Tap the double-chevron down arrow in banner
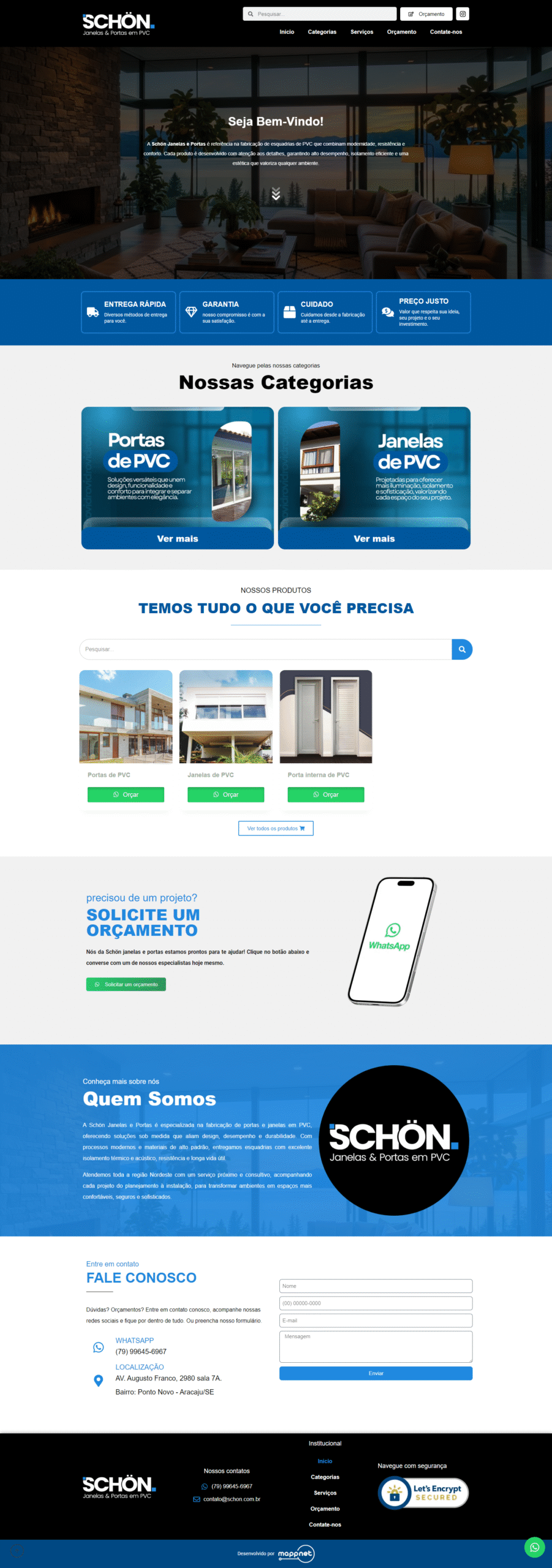Screen dimensions: 552x1568 [276, 194]
